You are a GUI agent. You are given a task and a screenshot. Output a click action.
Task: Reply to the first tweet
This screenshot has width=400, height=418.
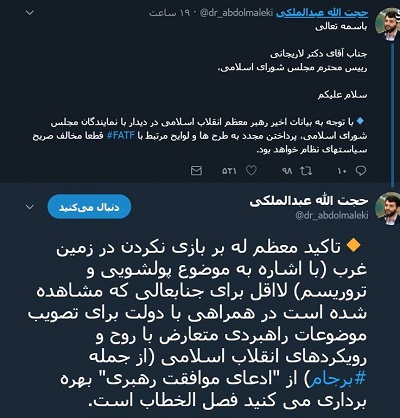tap(361, 171)
